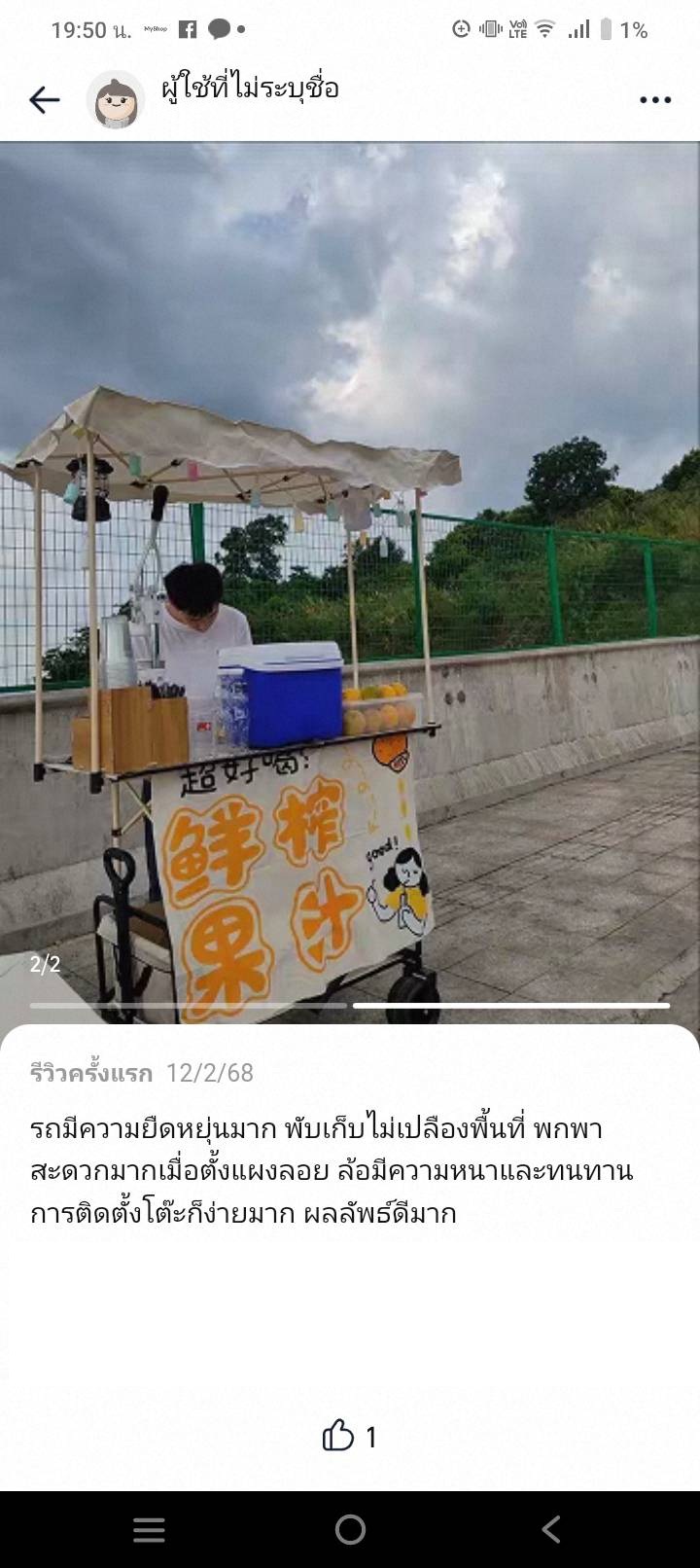View the juice cart review photo fullscreen
The height and width of the screenshot is (1568, 700).
click(350, 584)
